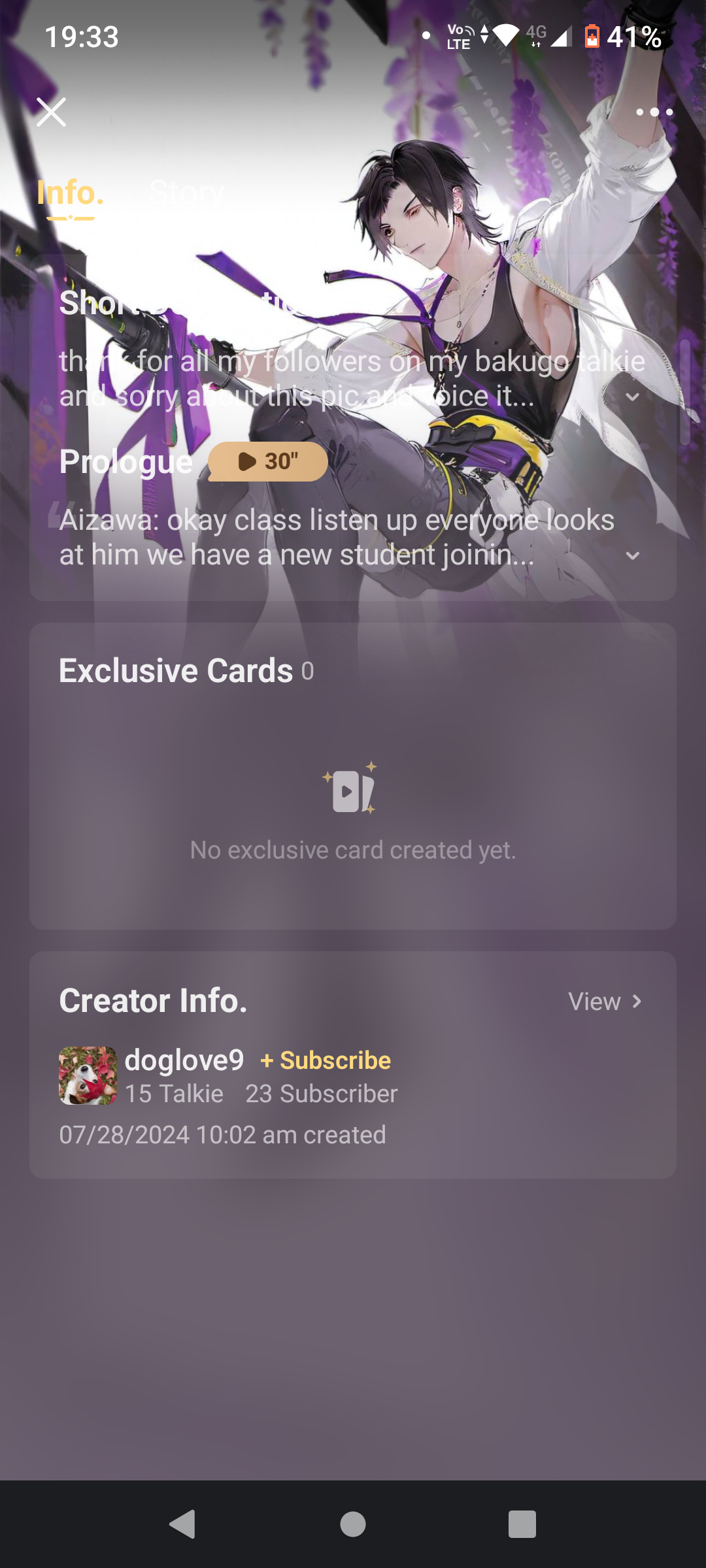Image resolution: width=706 pixels, height=1568 pixels.
Task: Close the character info screen
Action: (51, 112)
